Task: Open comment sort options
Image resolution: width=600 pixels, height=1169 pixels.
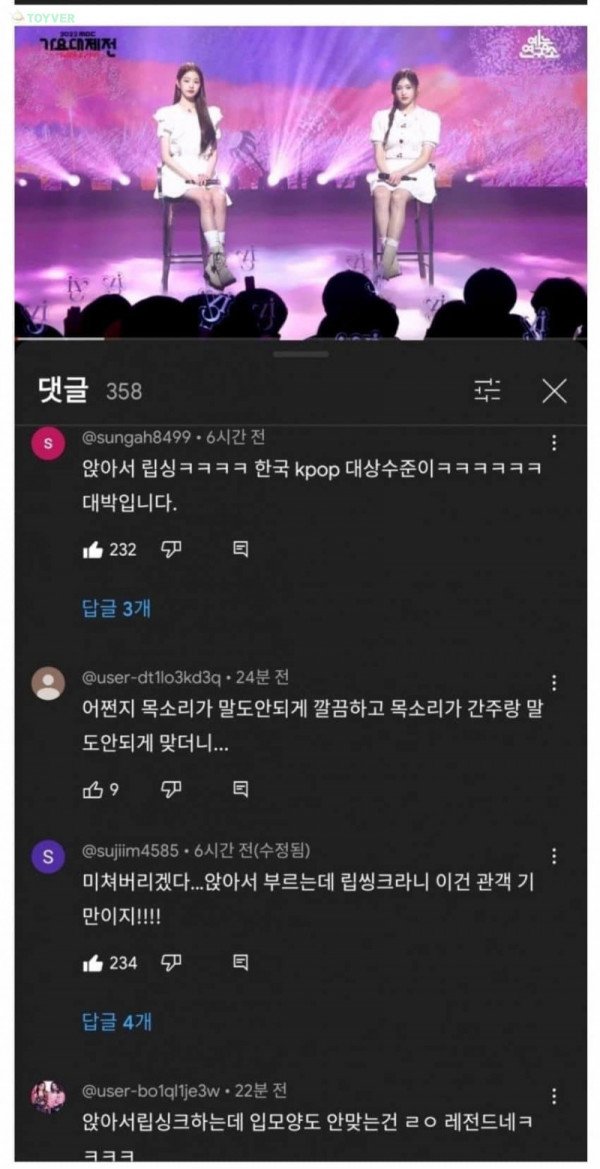Action: coord(488,391)
